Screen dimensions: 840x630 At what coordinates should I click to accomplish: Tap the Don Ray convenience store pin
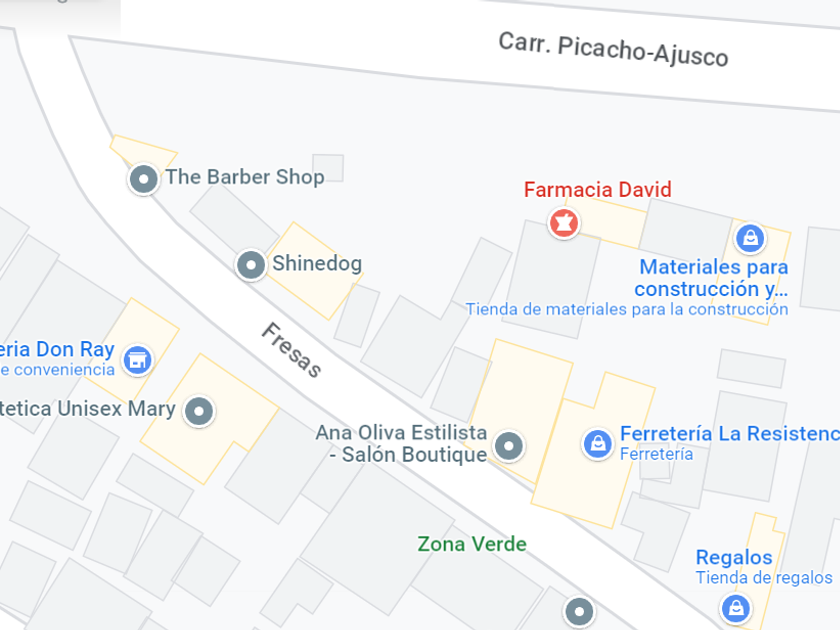(x=138, y=359)
